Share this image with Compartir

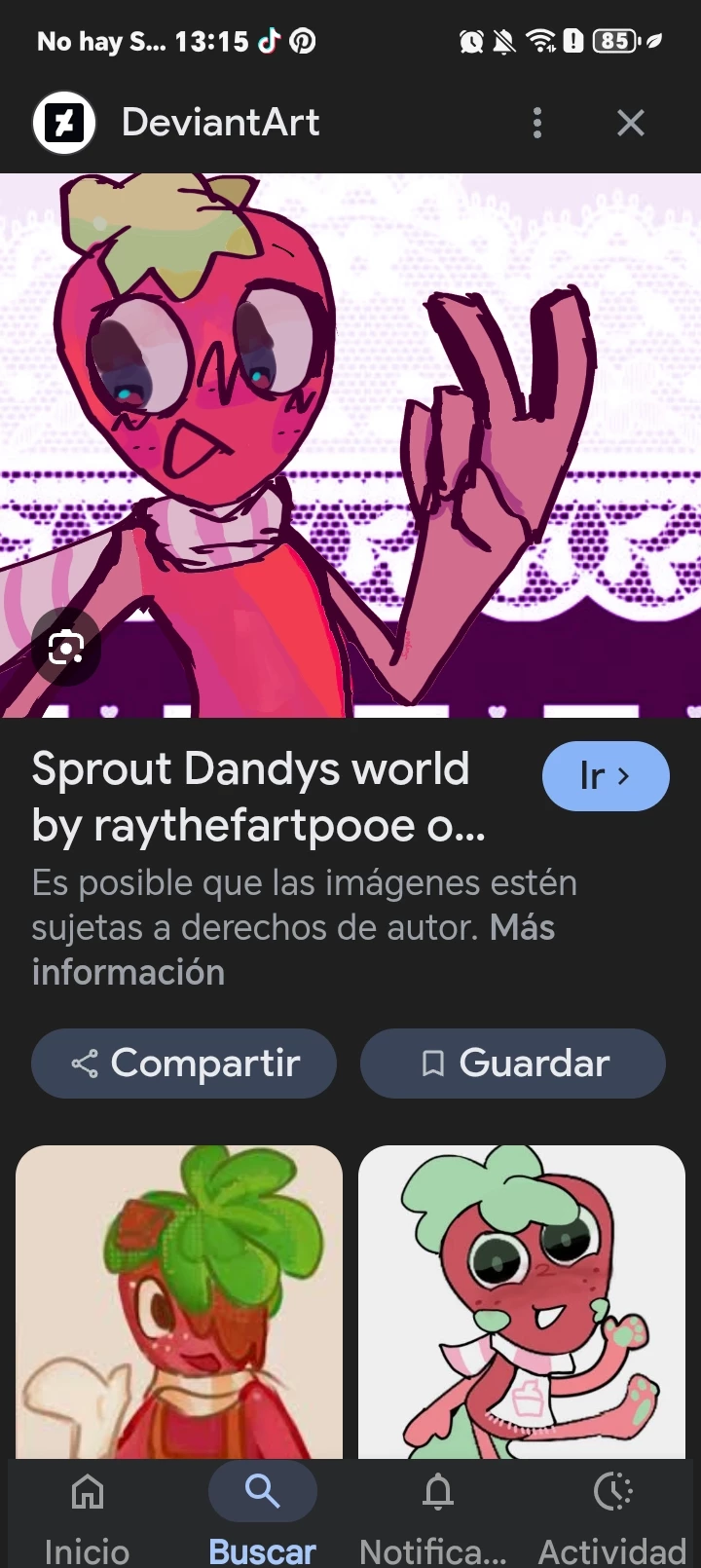pyautogui.click(x=184, y=1064)
